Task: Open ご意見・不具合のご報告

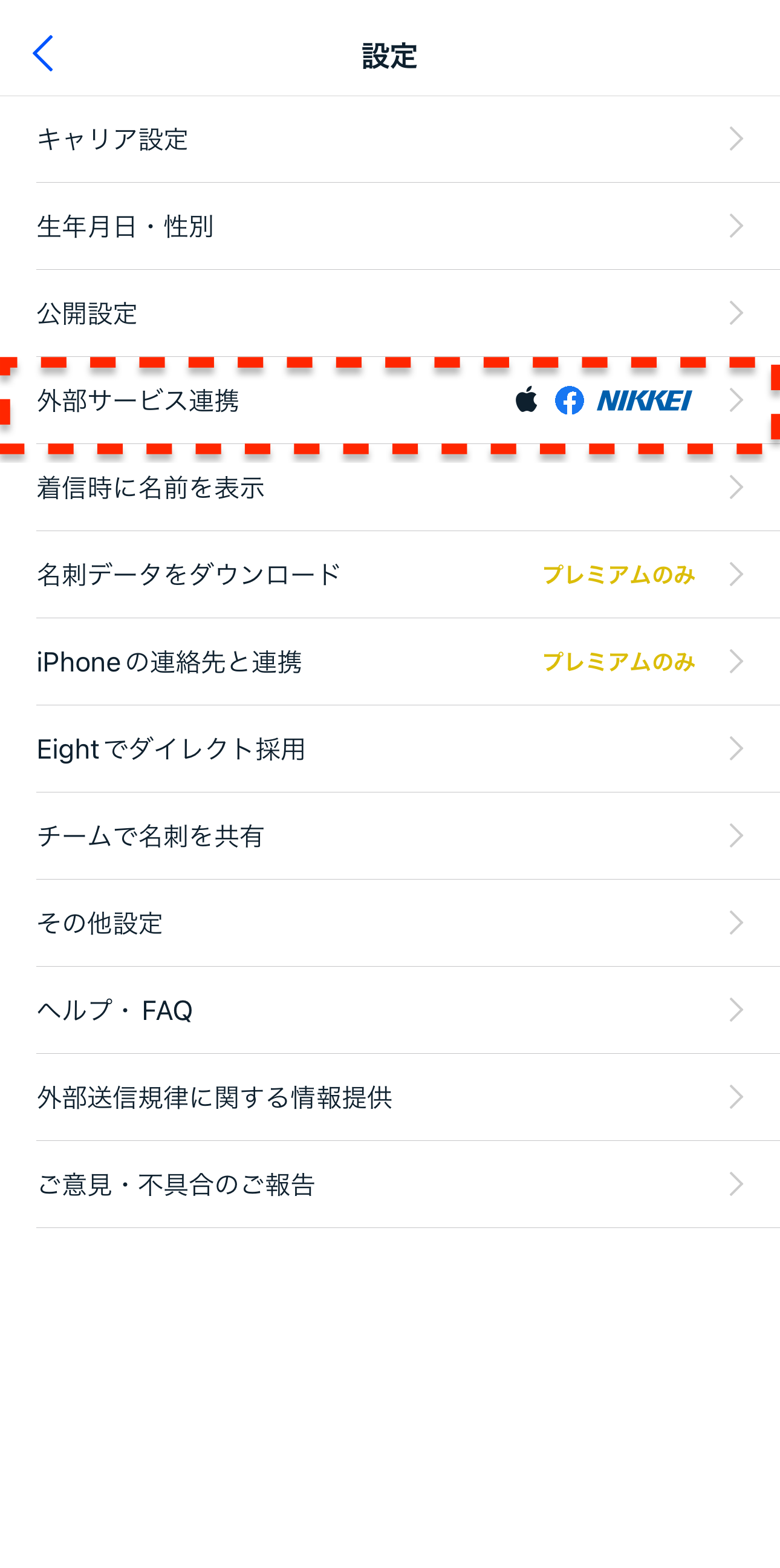Action: pos(389,1184)
